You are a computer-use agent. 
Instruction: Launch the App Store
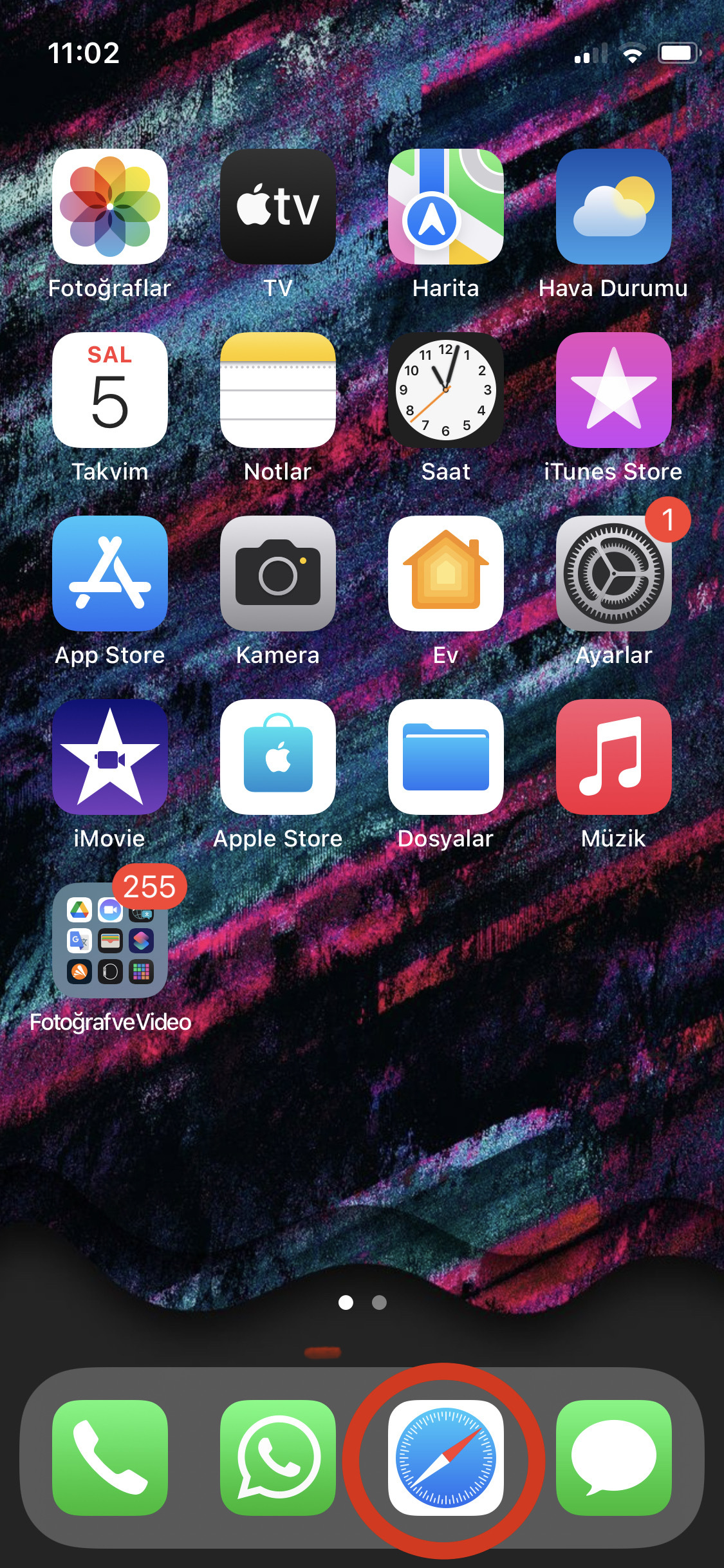[110, 574]
